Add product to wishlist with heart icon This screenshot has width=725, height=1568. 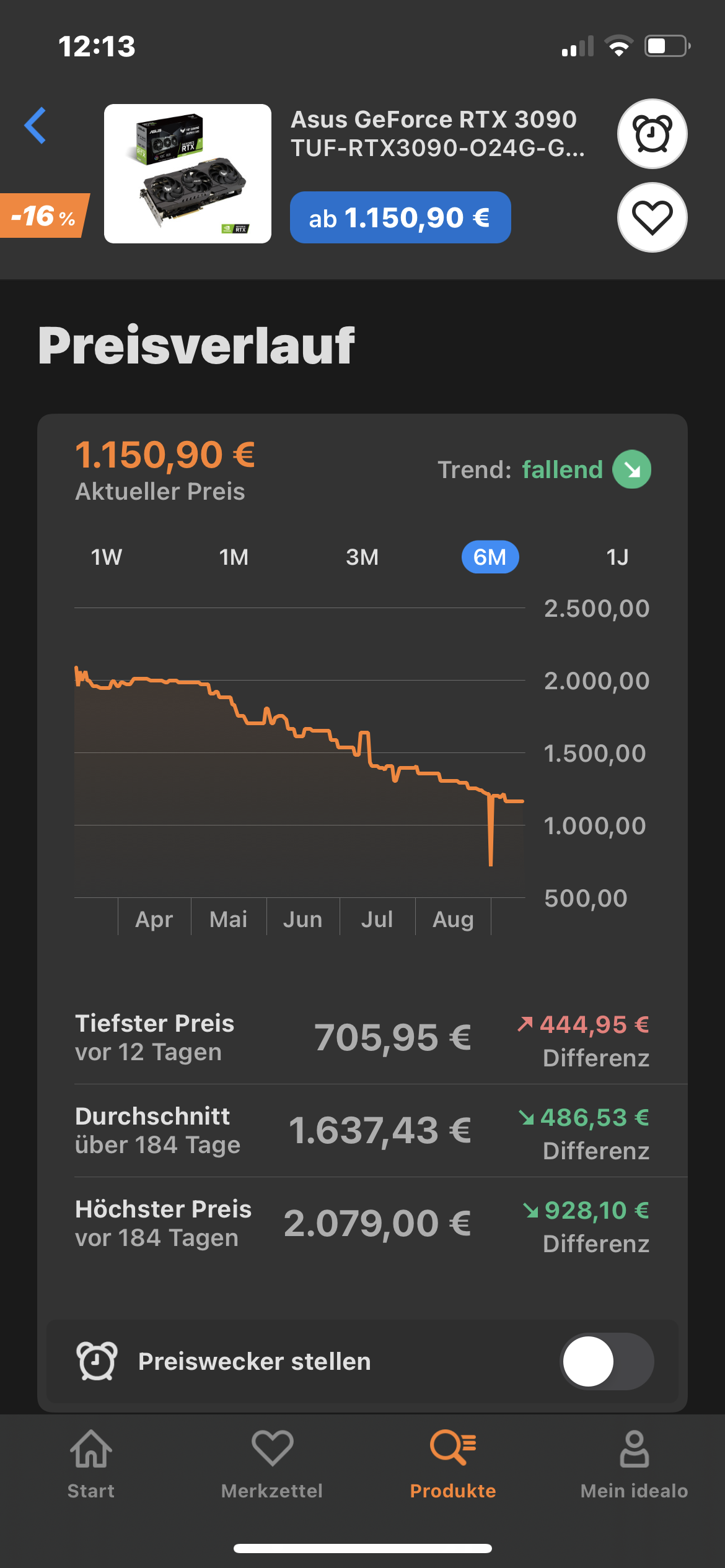(x=652, y=217)
